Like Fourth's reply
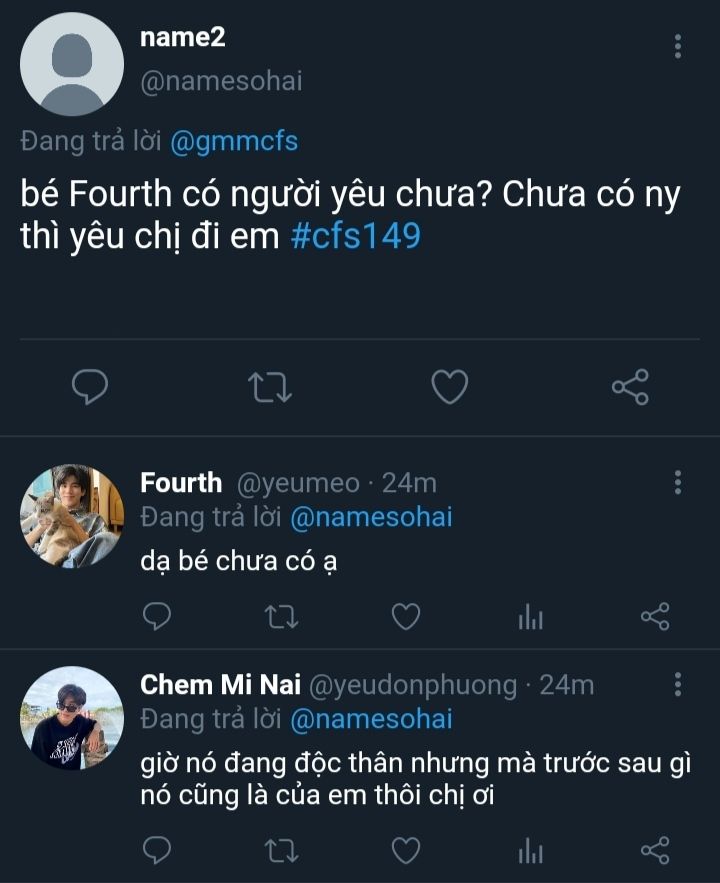Viewport: 720px width, 883px height. 405,617
